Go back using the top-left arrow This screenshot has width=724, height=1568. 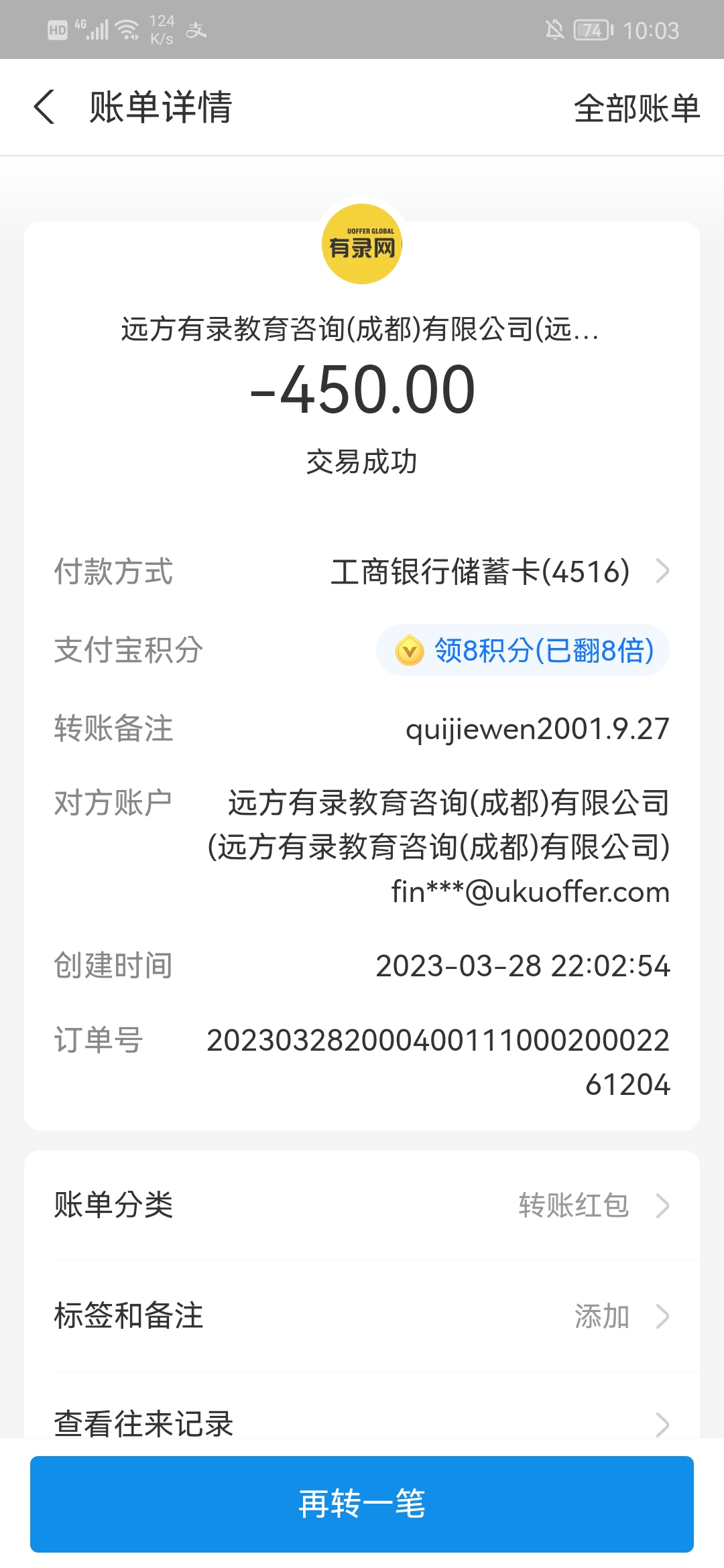[44, 107]
